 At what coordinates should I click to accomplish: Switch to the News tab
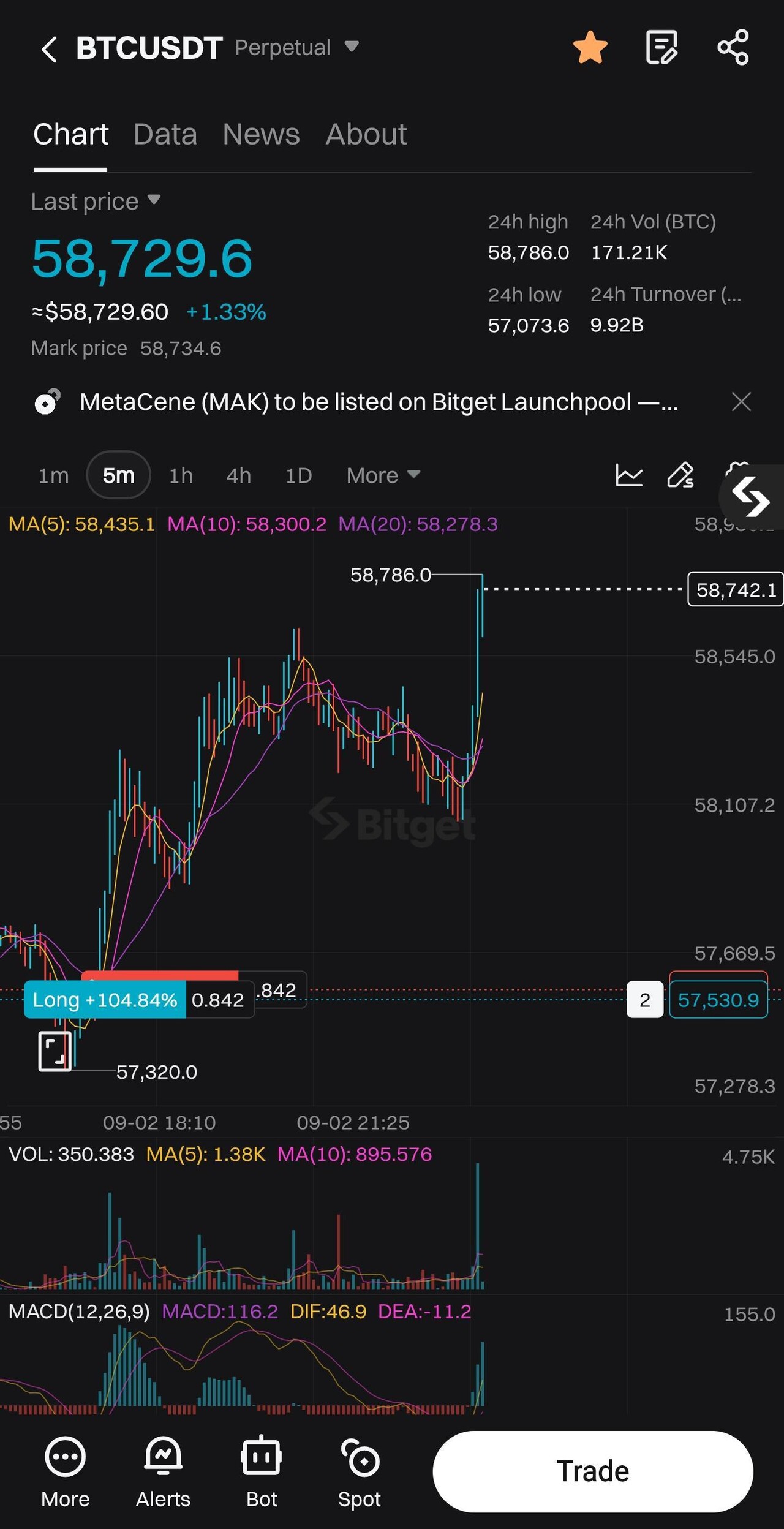(261, 134)
